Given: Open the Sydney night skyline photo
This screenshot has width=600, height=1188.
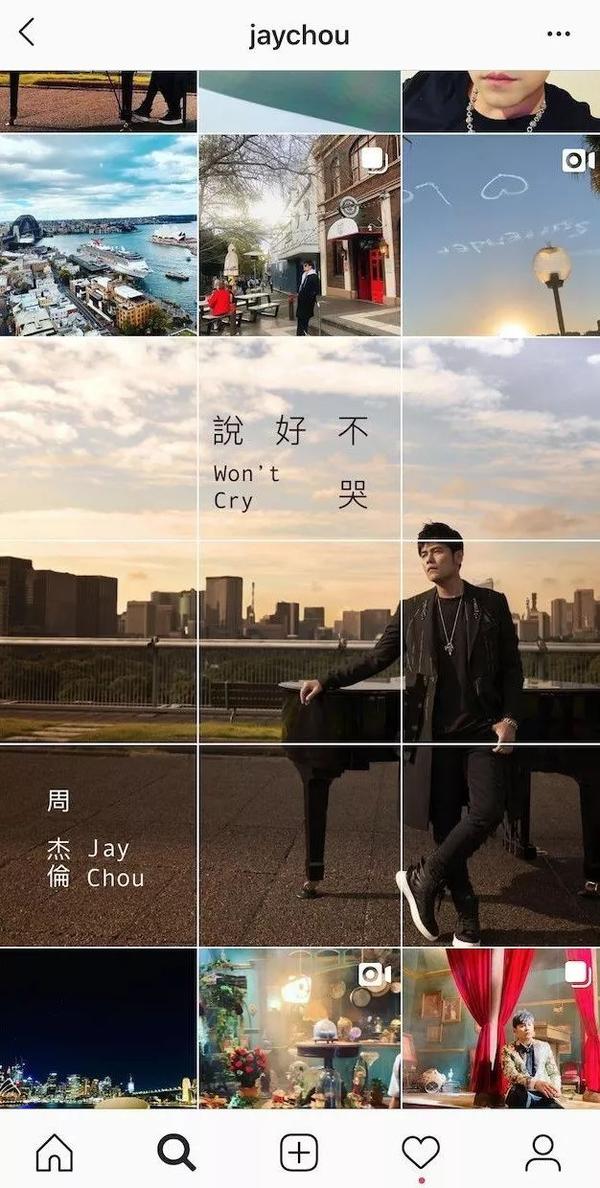Looking at the screenshot, I should 98,1028.
